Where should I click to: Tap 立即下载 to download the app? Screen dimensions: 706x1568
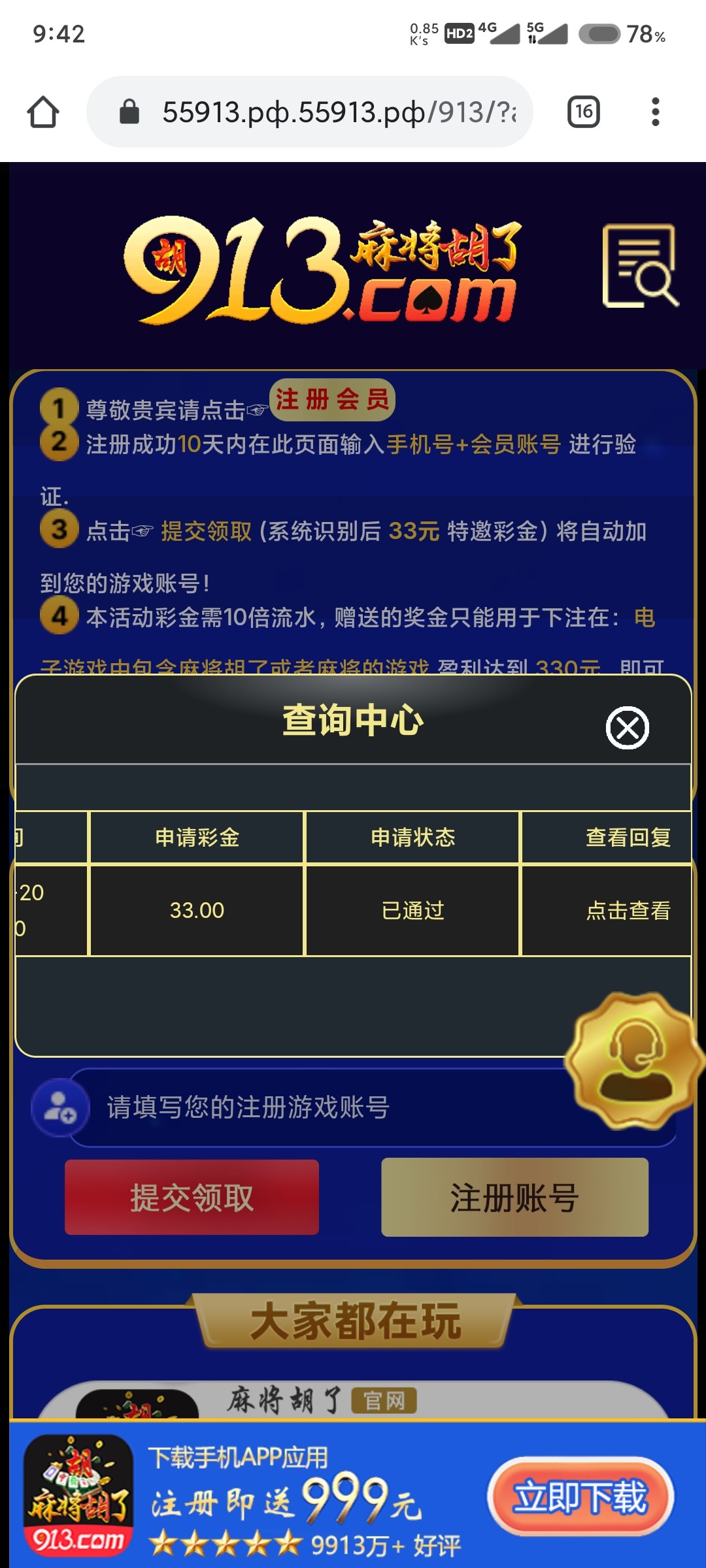(580, 1497)
